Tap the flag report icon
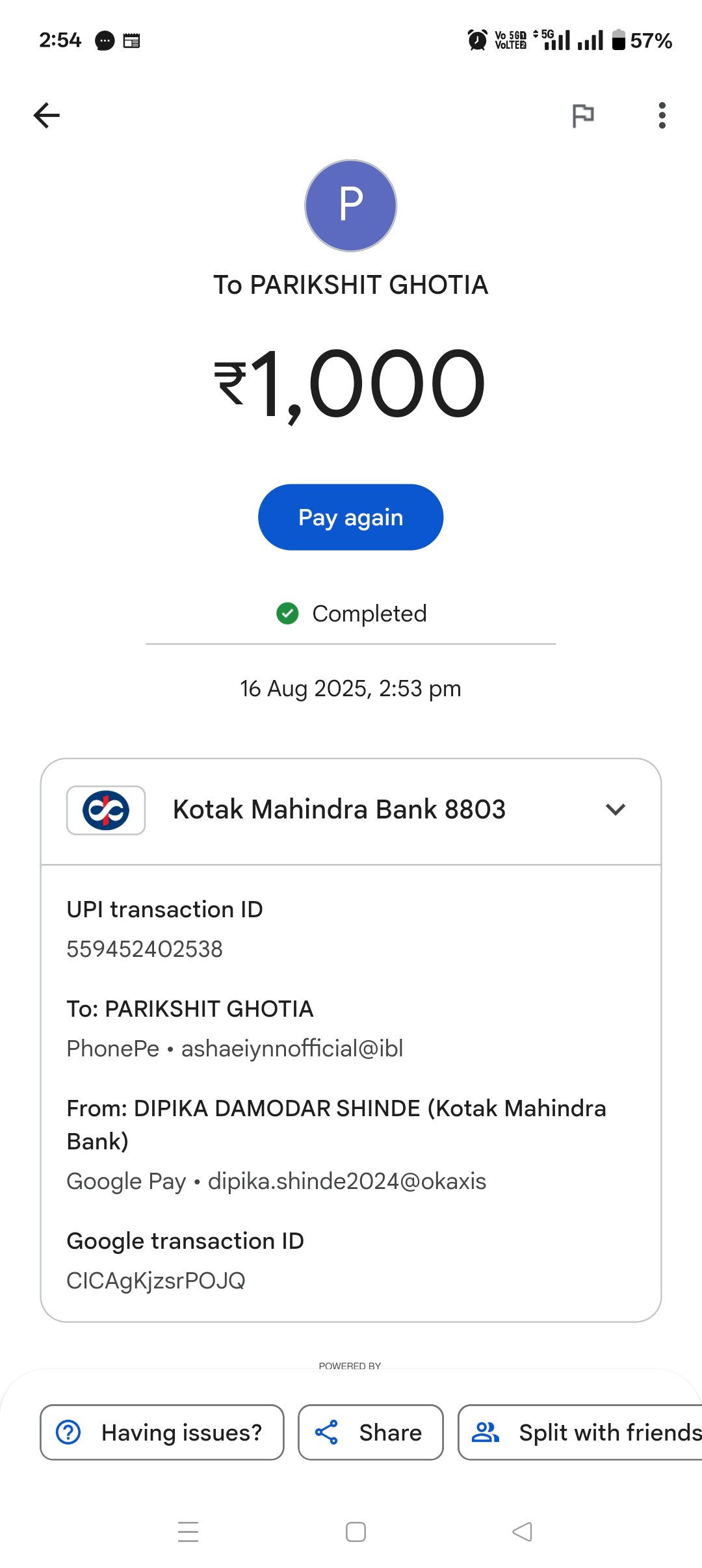702x1568 pixels. (582, 116)
